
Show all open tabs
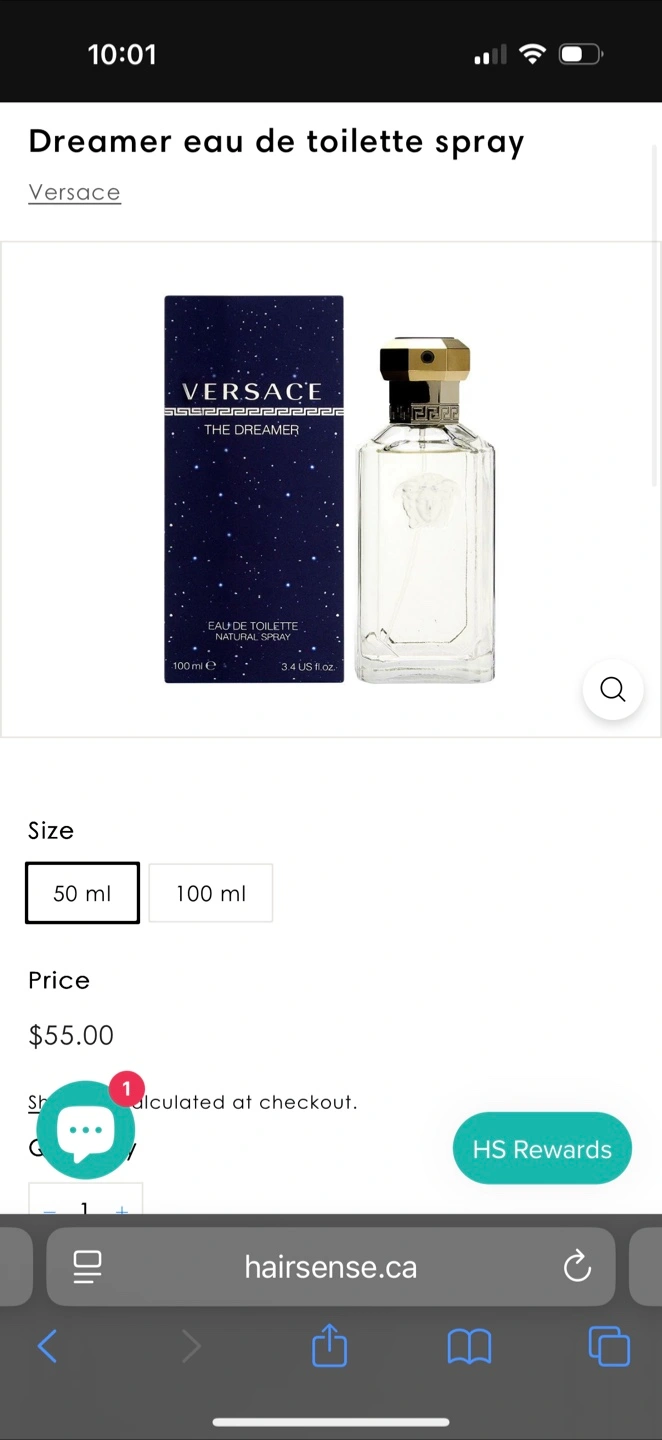(x=609, y=1346)
